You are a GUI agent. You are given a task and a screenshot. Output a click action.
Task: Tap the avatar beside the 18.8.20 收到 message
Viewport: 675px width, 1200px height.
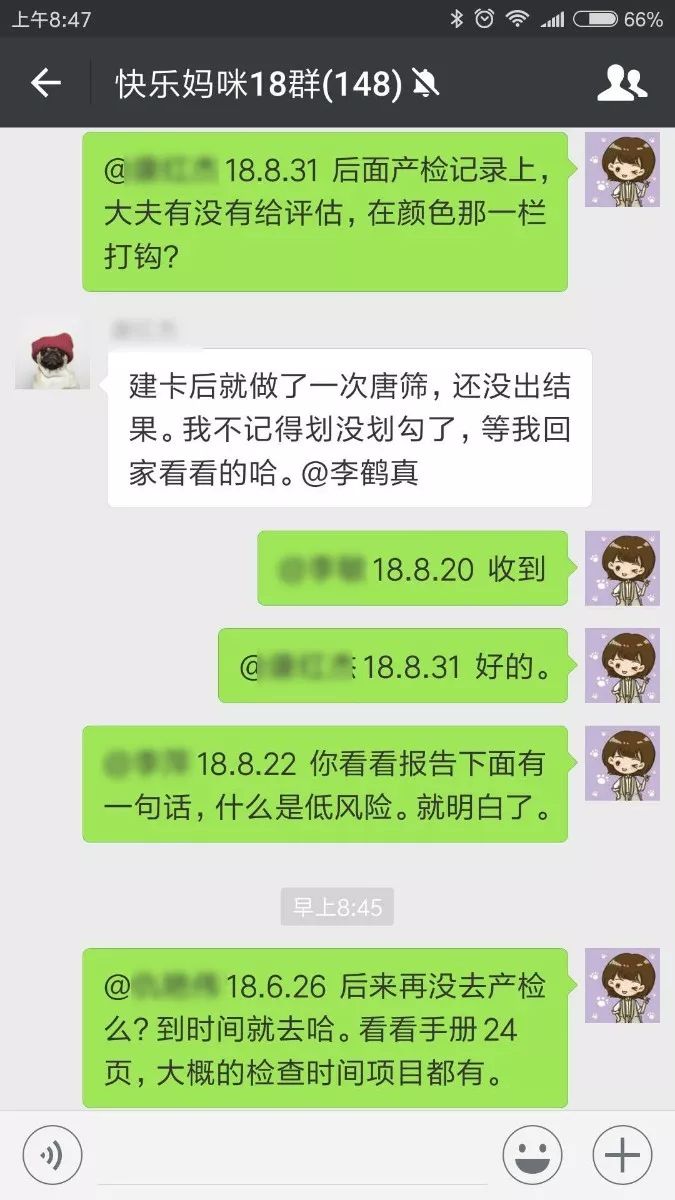pyautogui.click(x=622, y=568)
